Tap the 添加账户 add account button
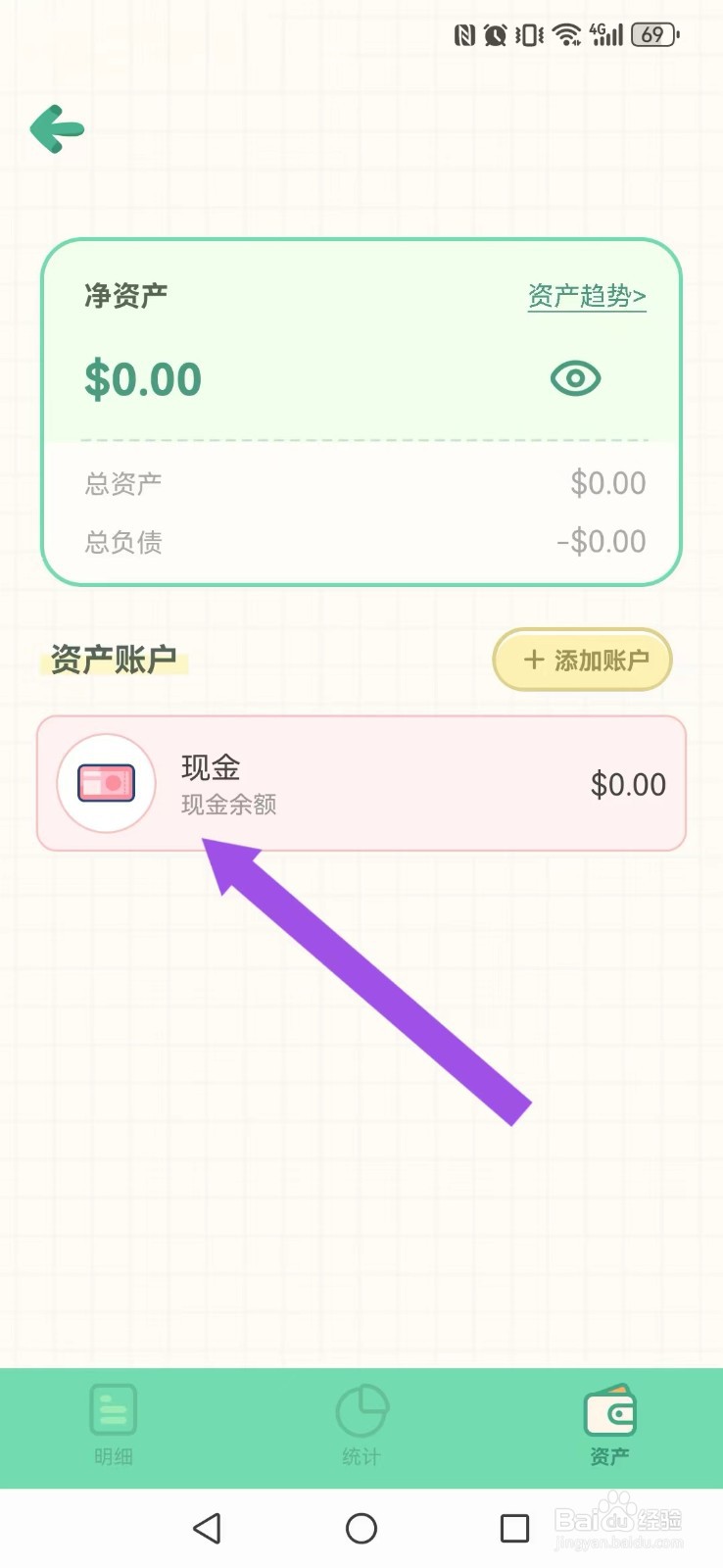723x1568 pixels. (x=581, y=660)
